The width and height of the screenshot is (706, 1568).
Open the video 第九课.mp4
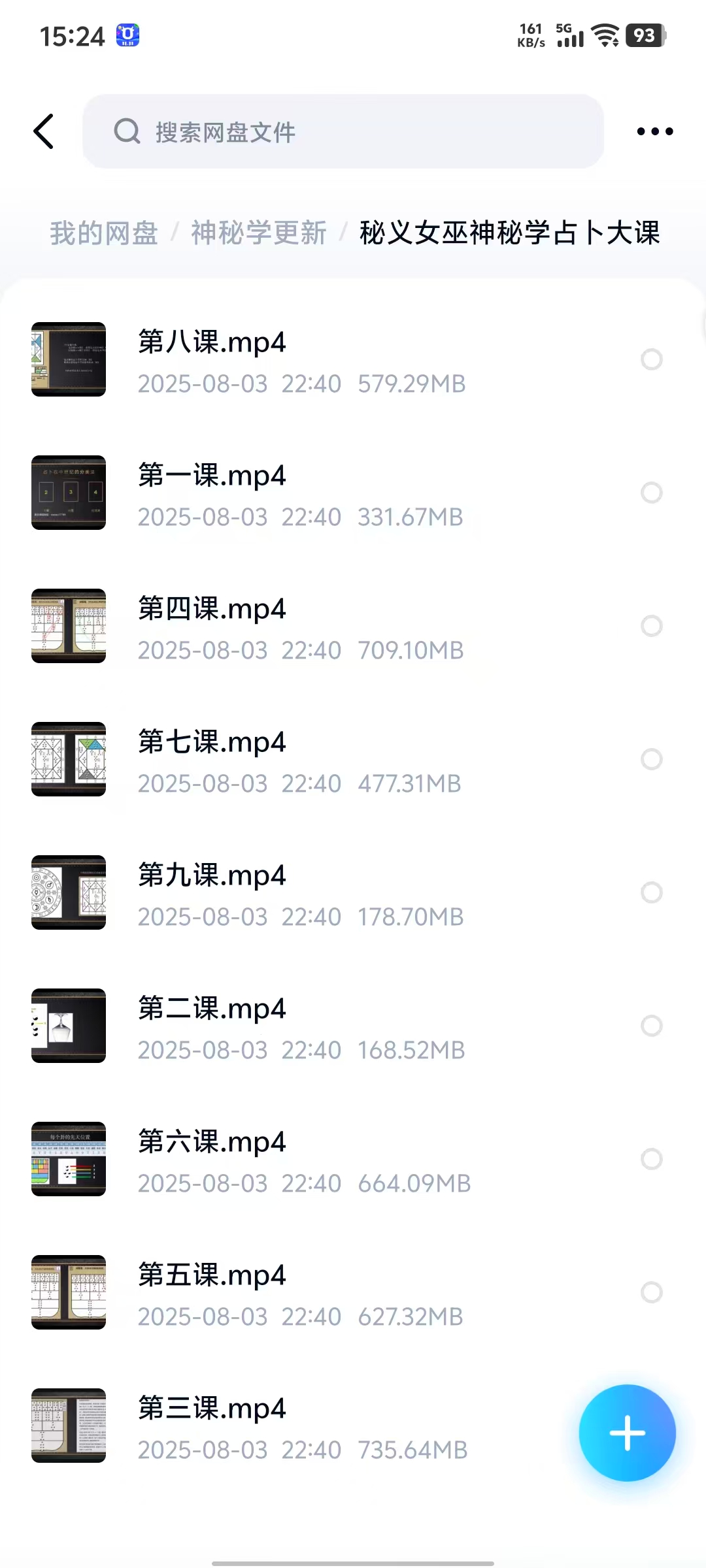pyautogui.click(x=212, y=875)
